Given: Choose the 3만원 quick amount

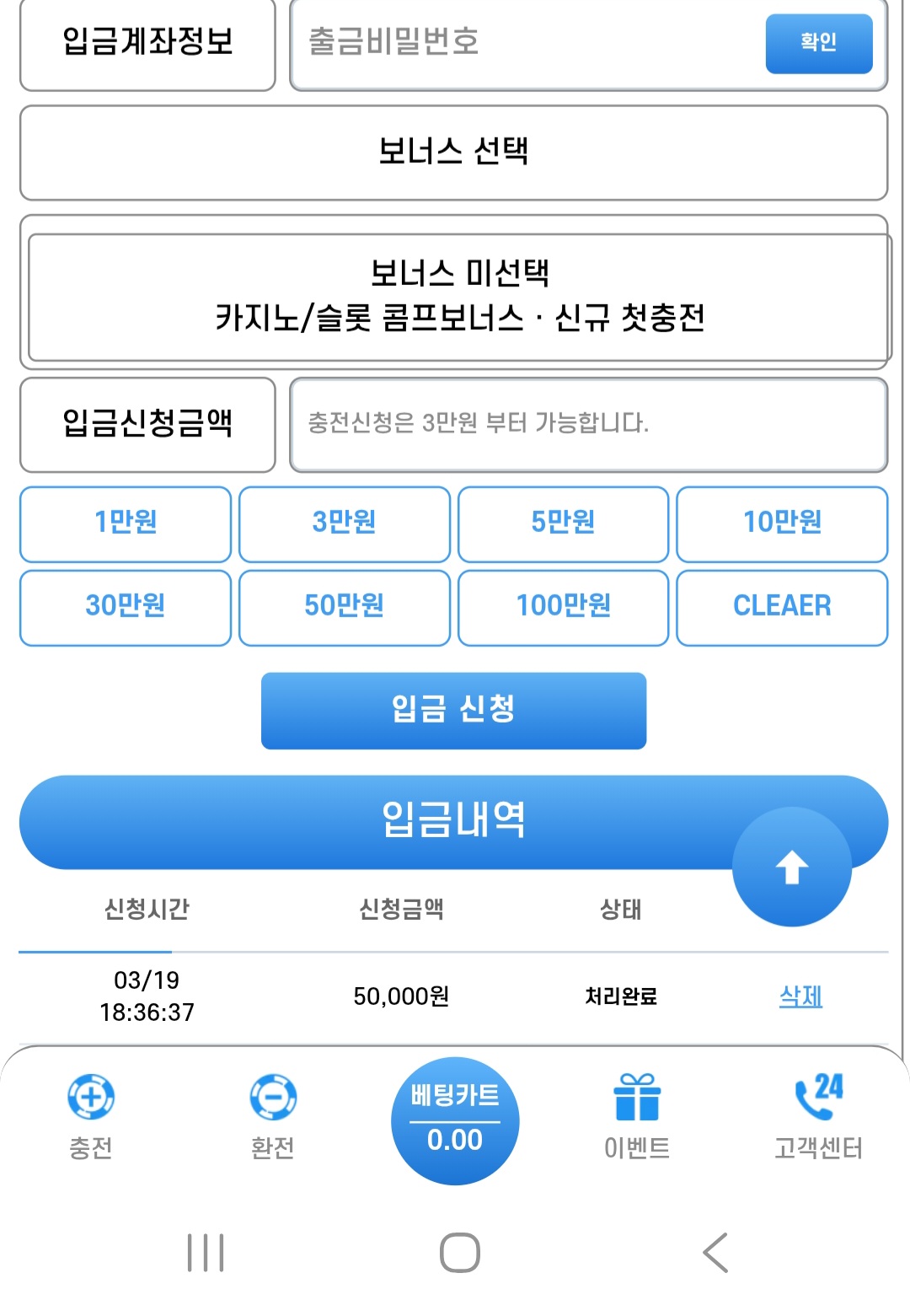Looking at the screenshot, I should click(344, 524).
